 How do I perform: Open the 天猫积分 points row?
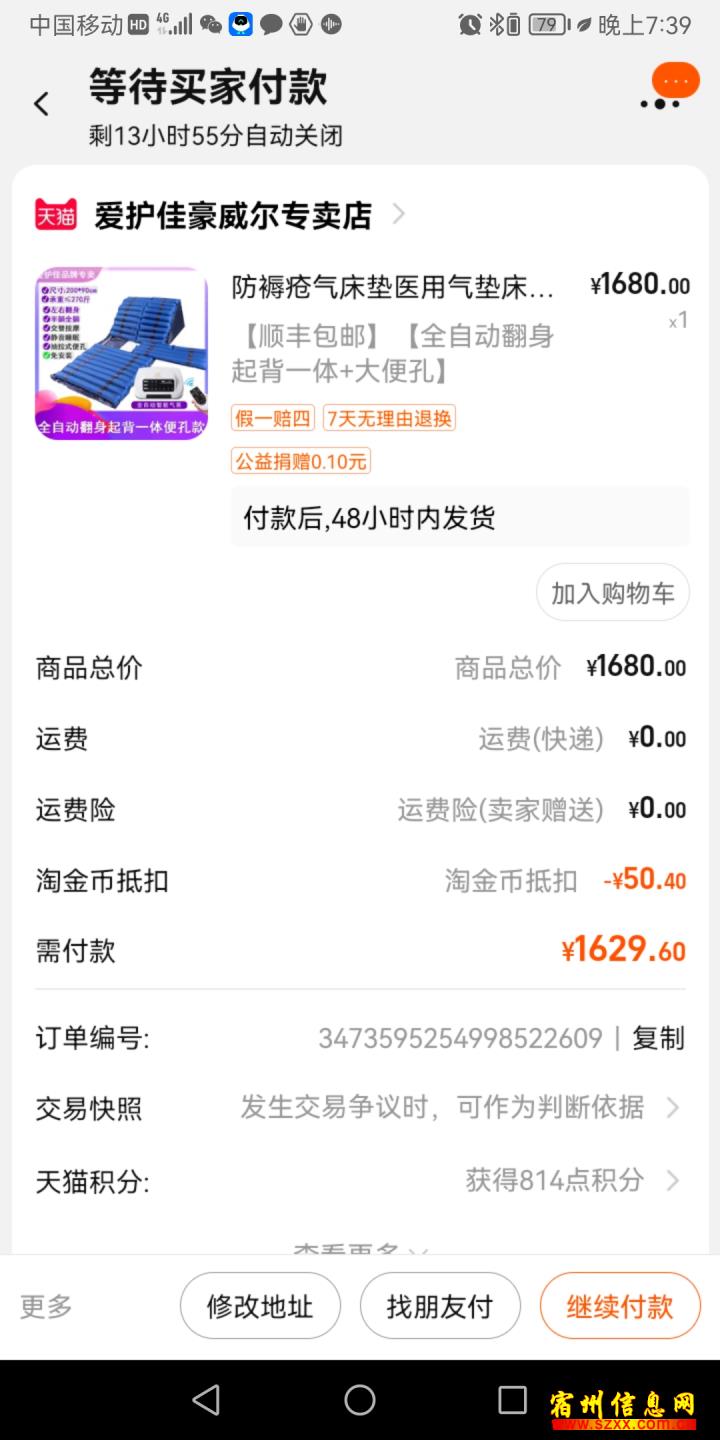360,1181
